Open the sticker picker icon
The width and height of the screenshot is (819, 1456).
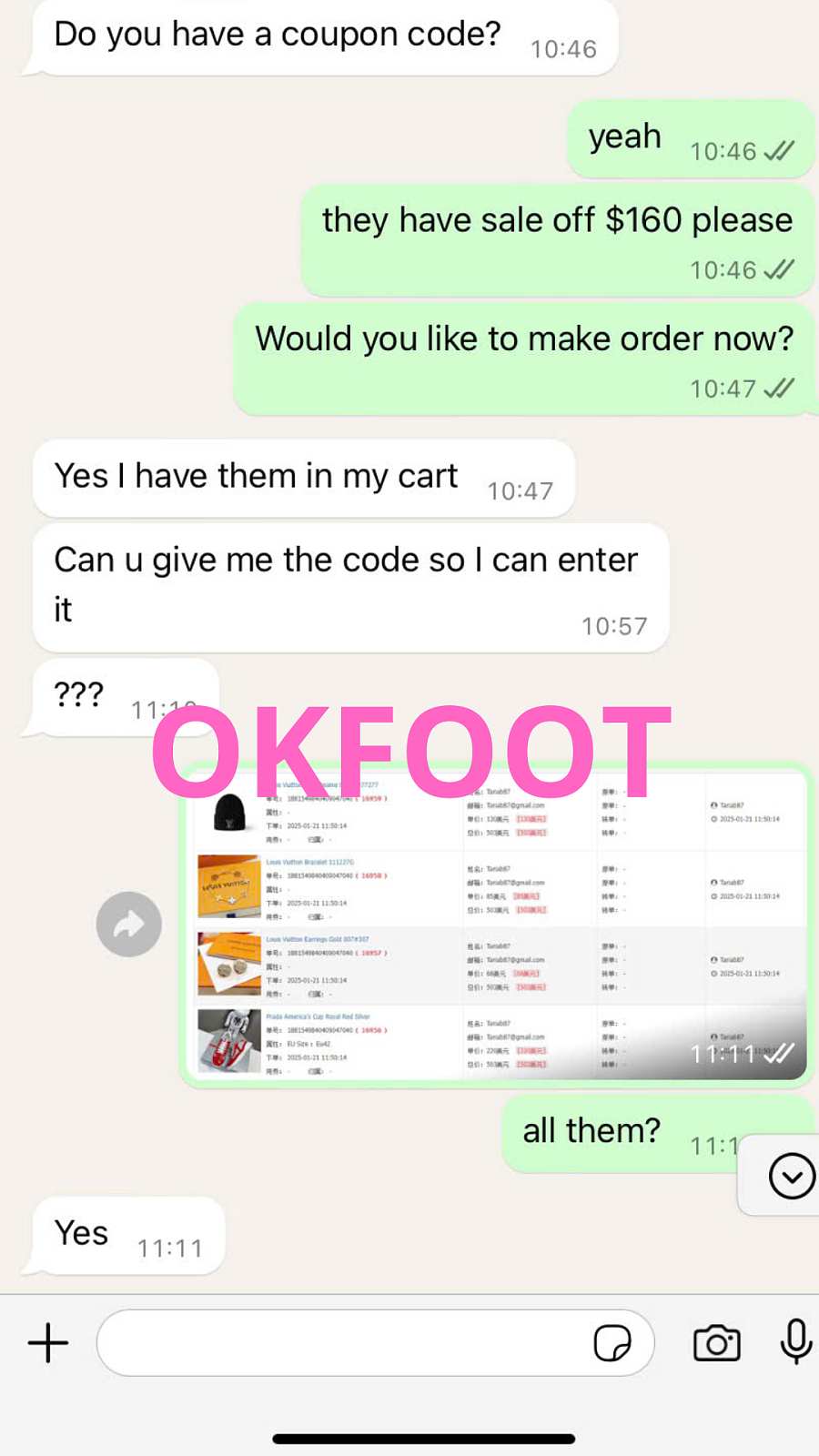(612, 1343)
